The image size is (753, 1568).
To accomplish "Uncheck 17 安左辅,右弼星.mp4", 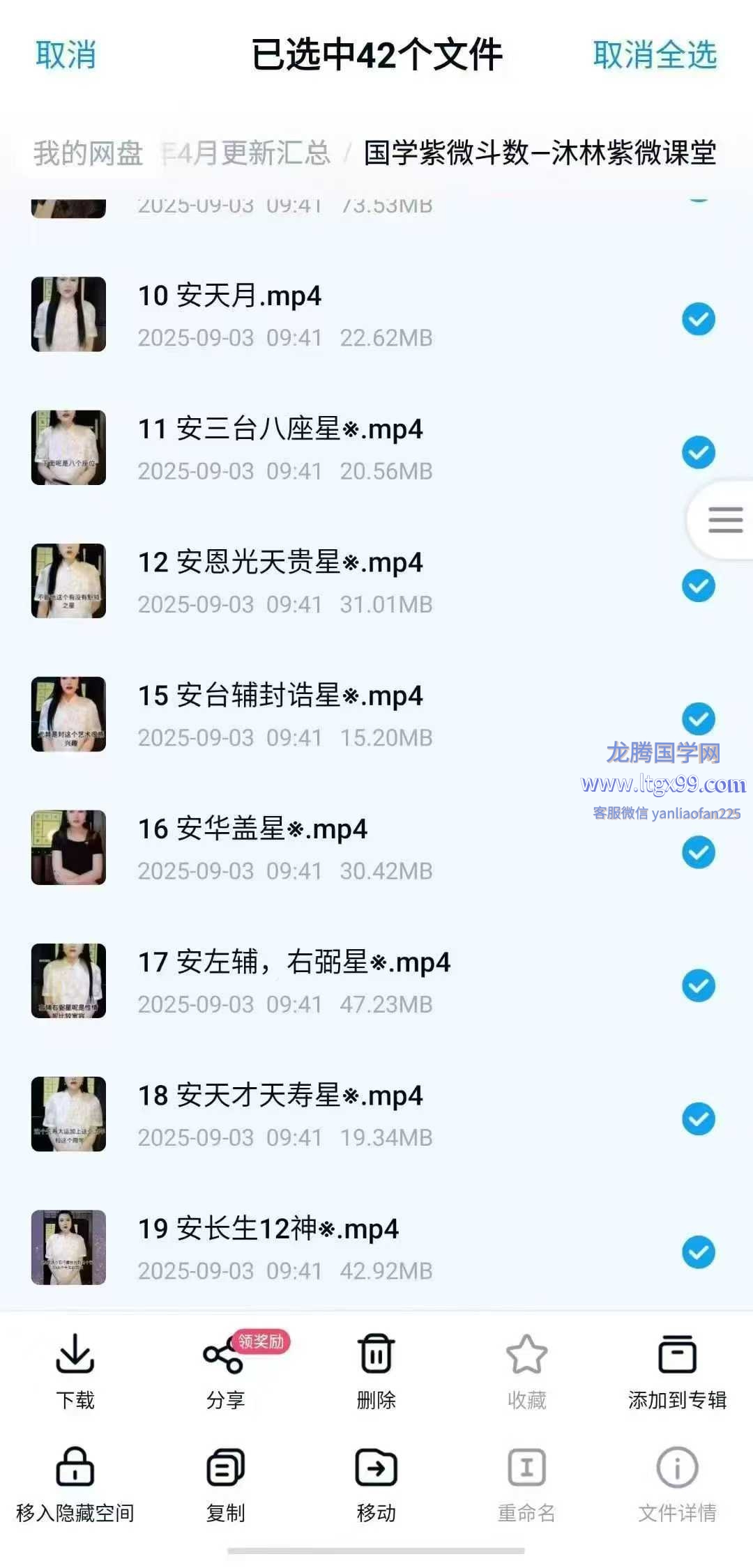I will coord(698,985).
